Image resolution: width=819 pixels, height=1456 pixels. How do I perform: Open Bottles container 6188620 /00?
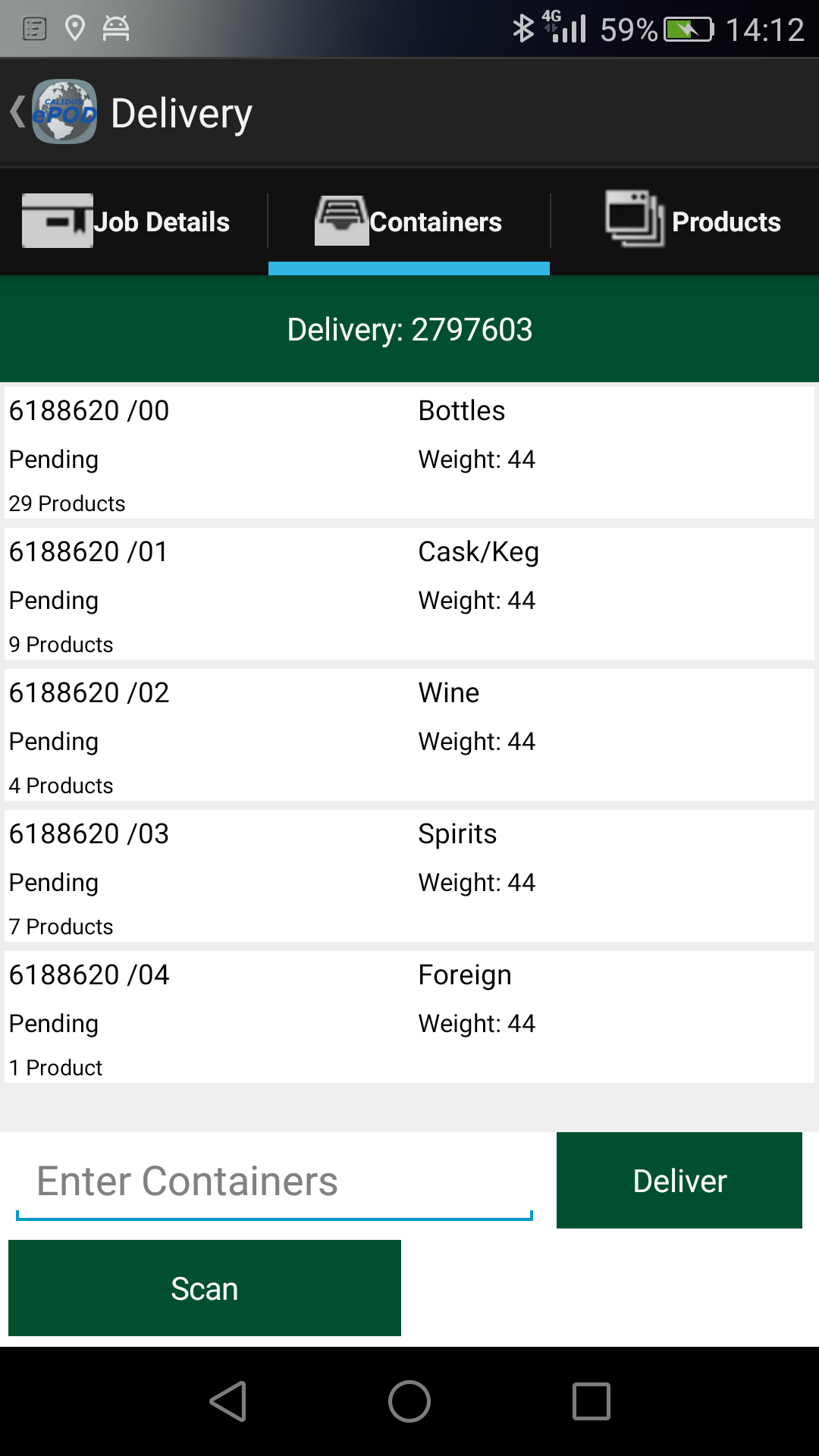tap(409, 453)
